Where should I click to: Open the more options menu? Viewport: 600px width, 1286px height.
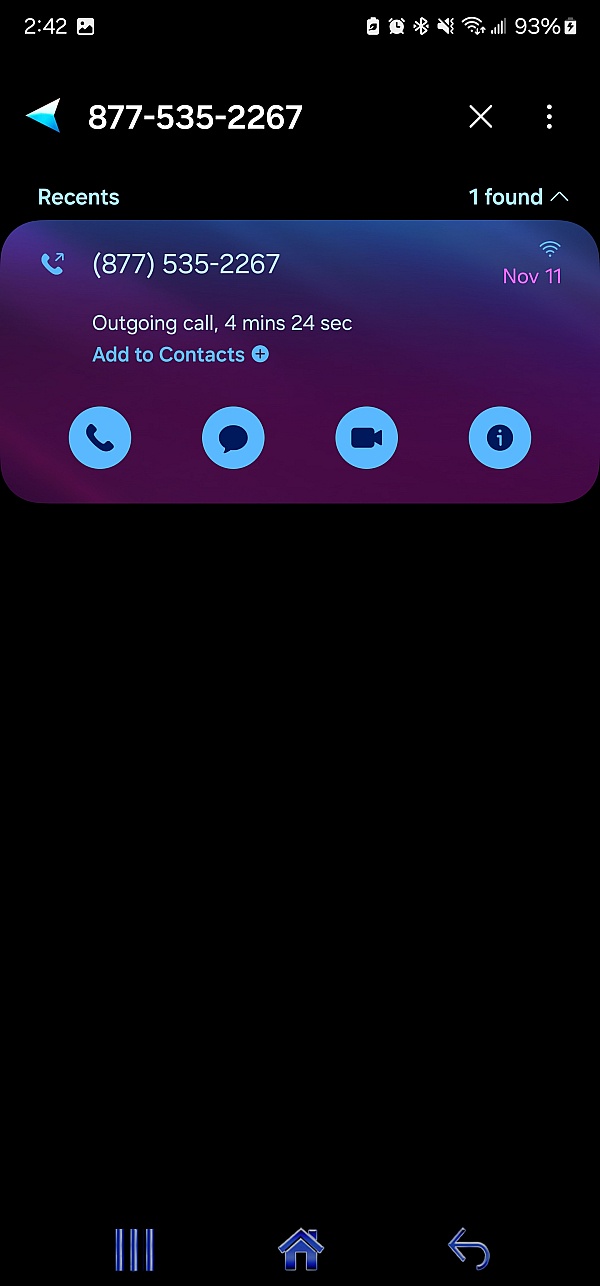[x=549, y=117]
